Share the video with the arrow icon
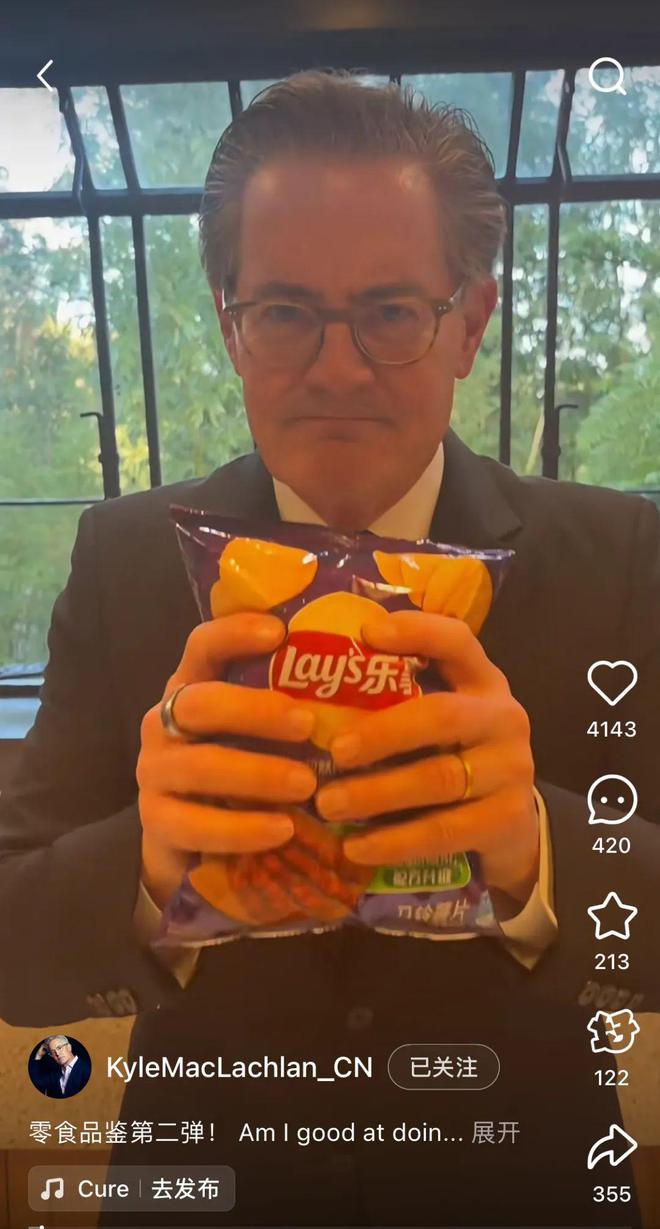Viewport: 660px width, 1229px height. (612, 1148)
